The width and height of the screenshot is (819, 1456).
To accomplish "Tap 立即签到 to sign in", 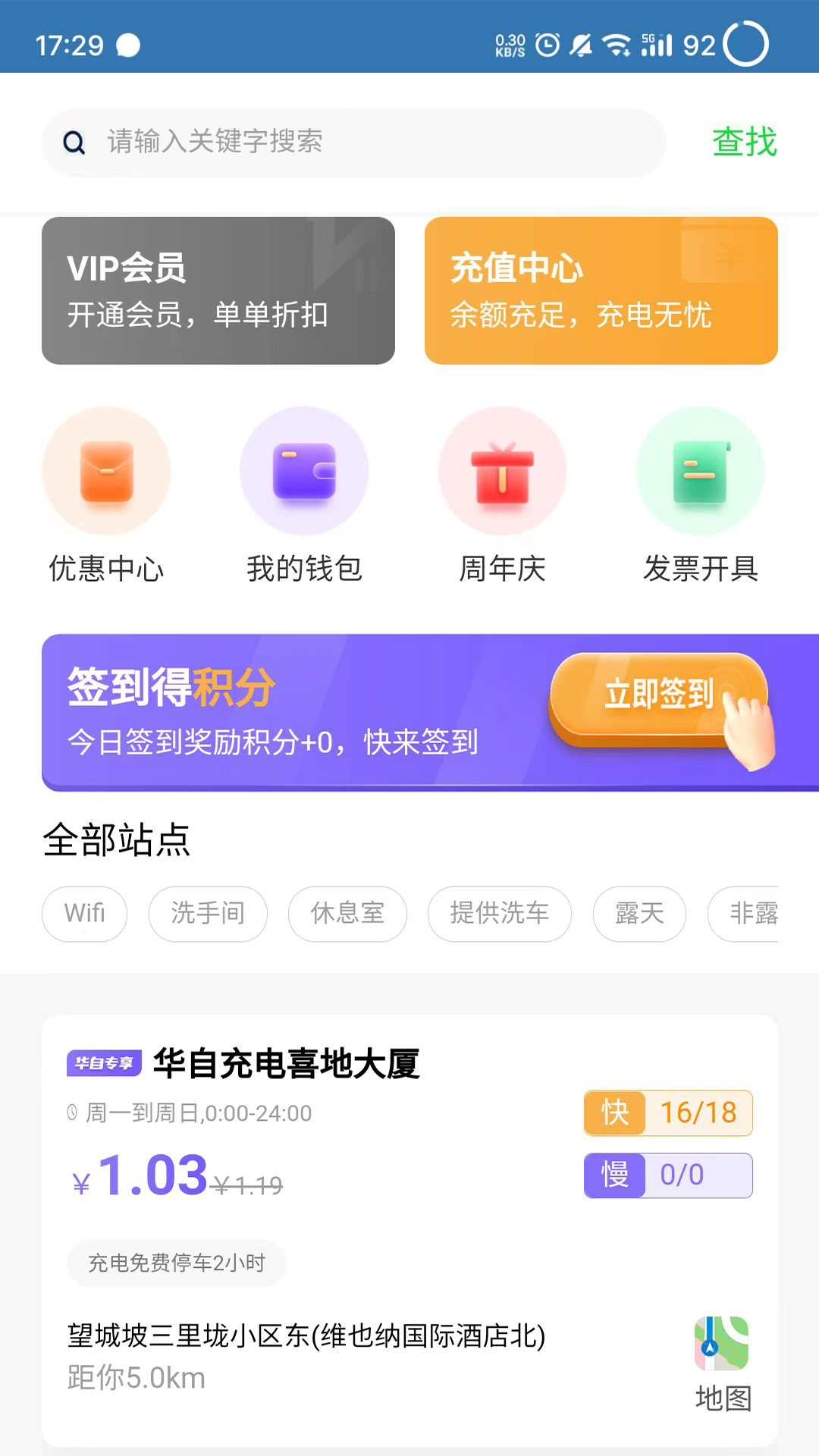I will click(658, 694).
